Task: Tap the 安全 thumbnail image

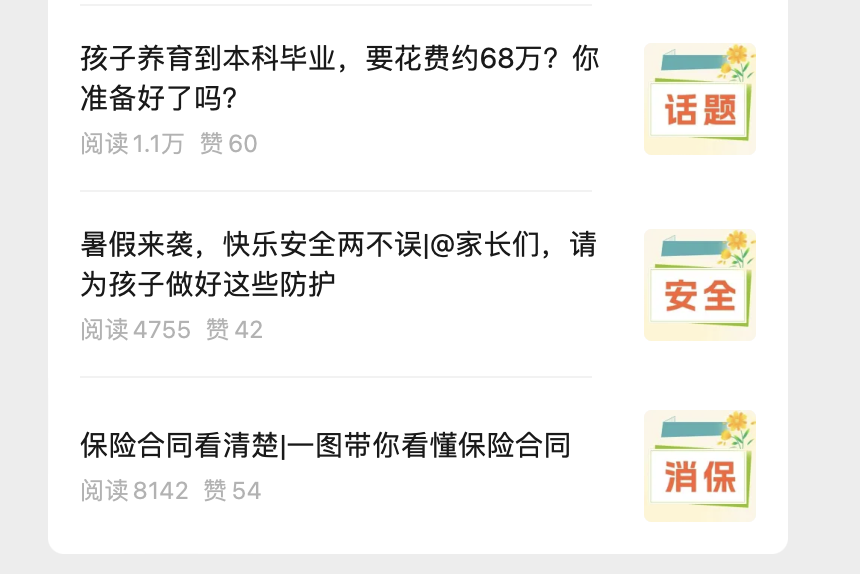Action: point(699,285)
